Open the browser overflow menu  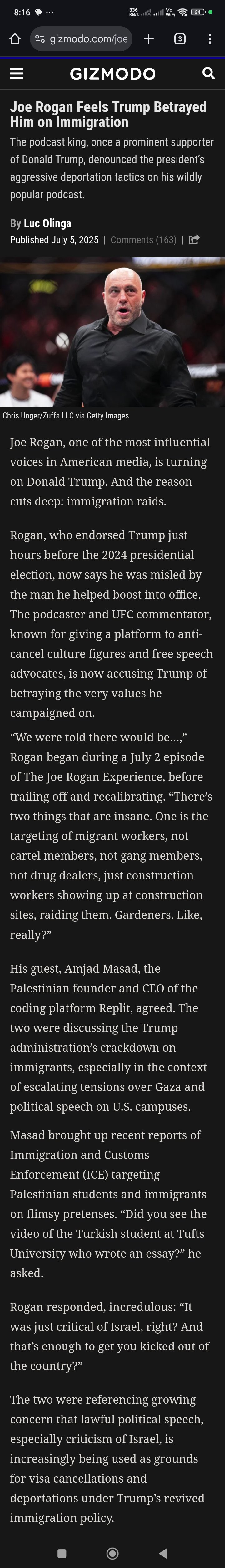210,39
